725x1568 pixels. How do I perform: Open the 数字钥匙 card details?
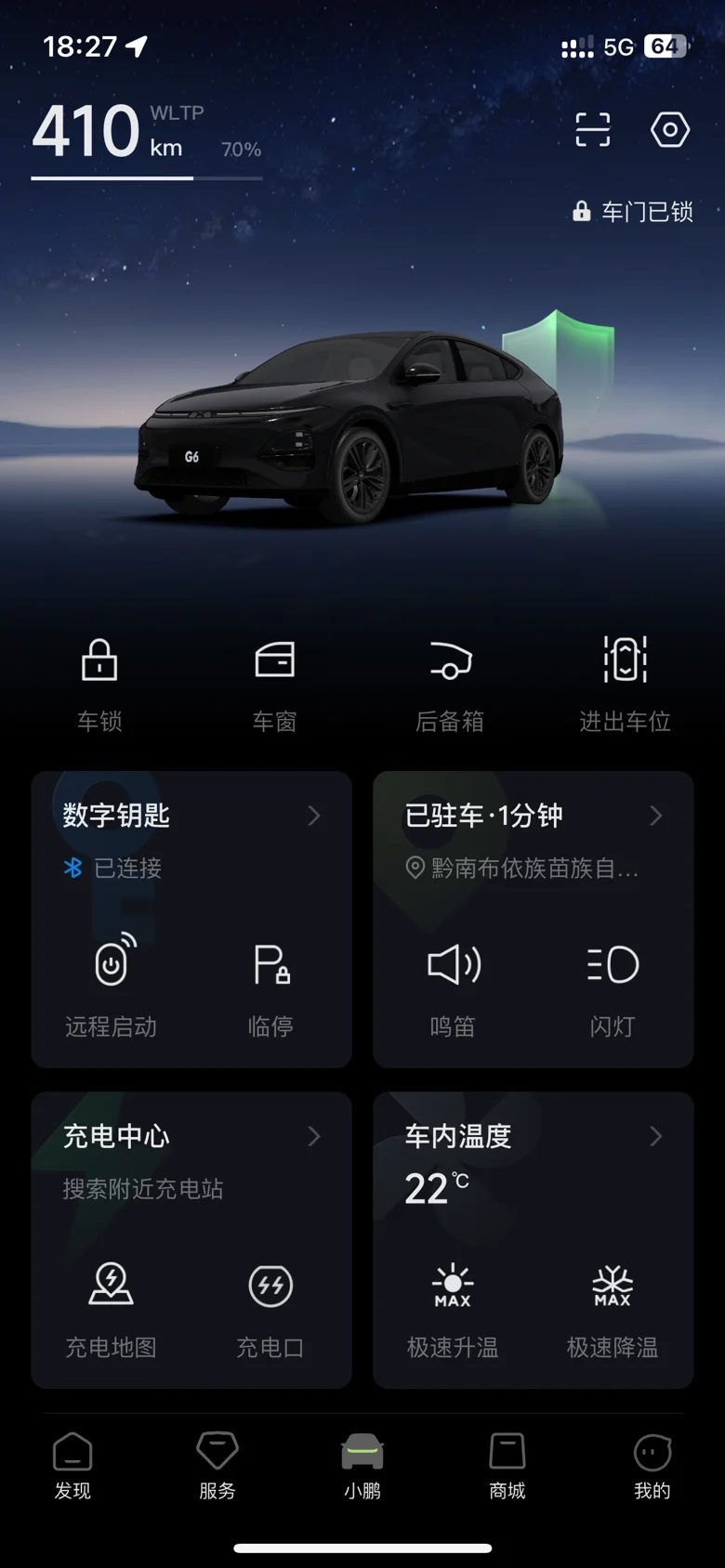[191, 816]
